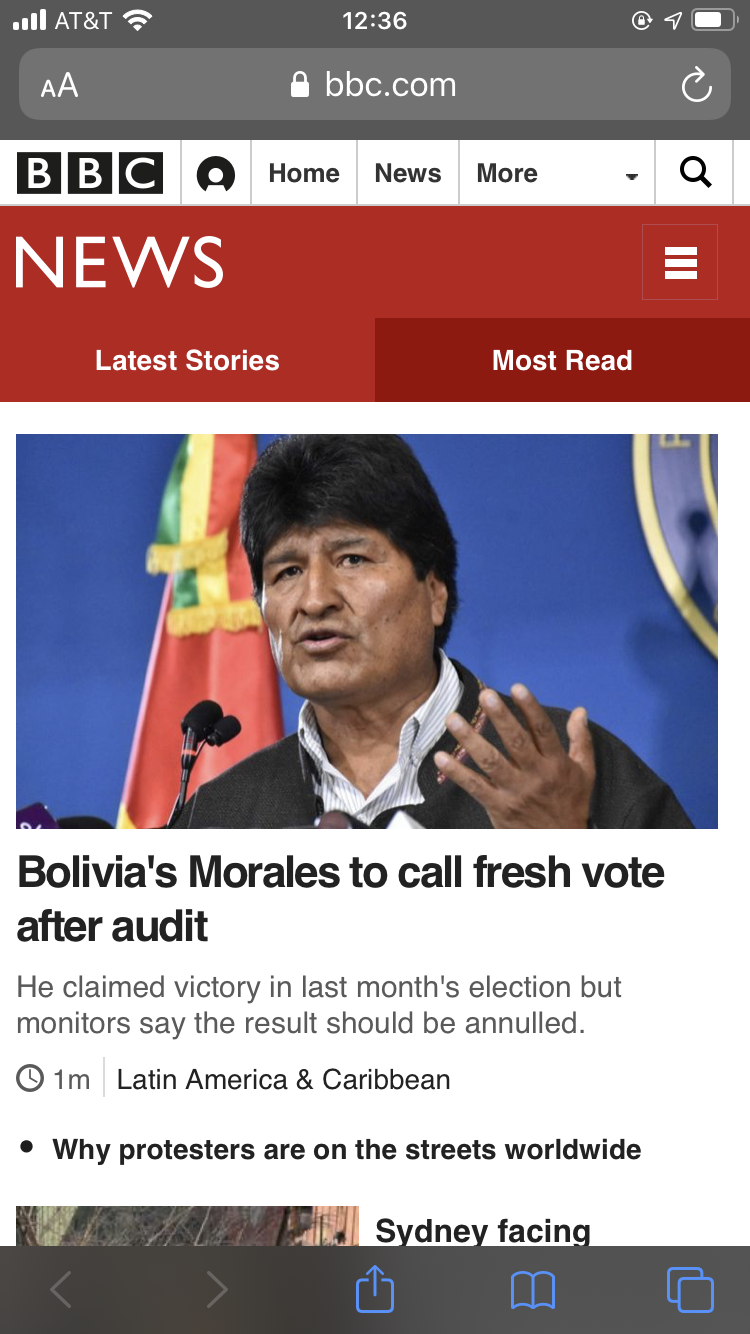Open the Safari reader text size options
The width and height of the screenshot is (750, 1334).
click(59, 86)
